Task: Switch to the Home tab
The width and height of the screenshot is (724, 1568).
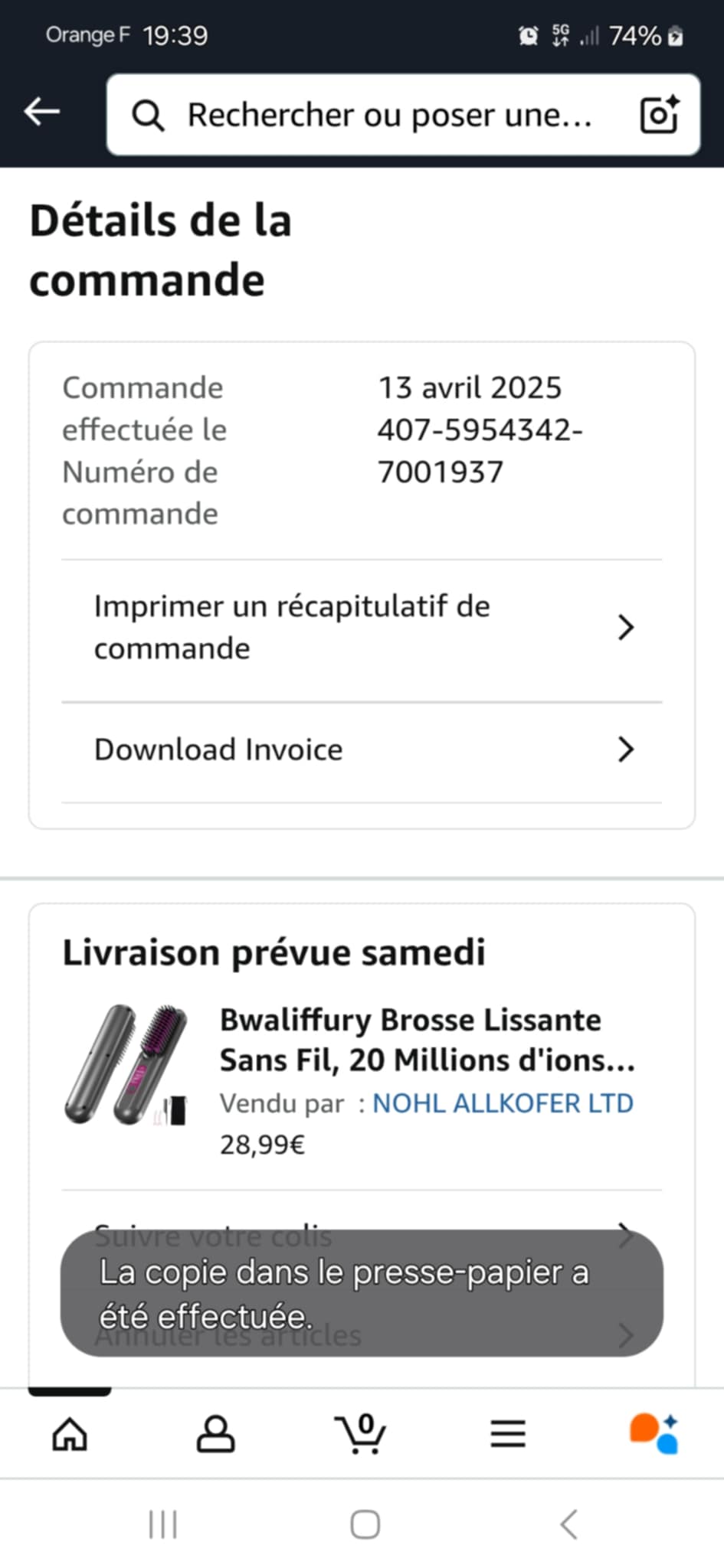Action: point(70,1433)
